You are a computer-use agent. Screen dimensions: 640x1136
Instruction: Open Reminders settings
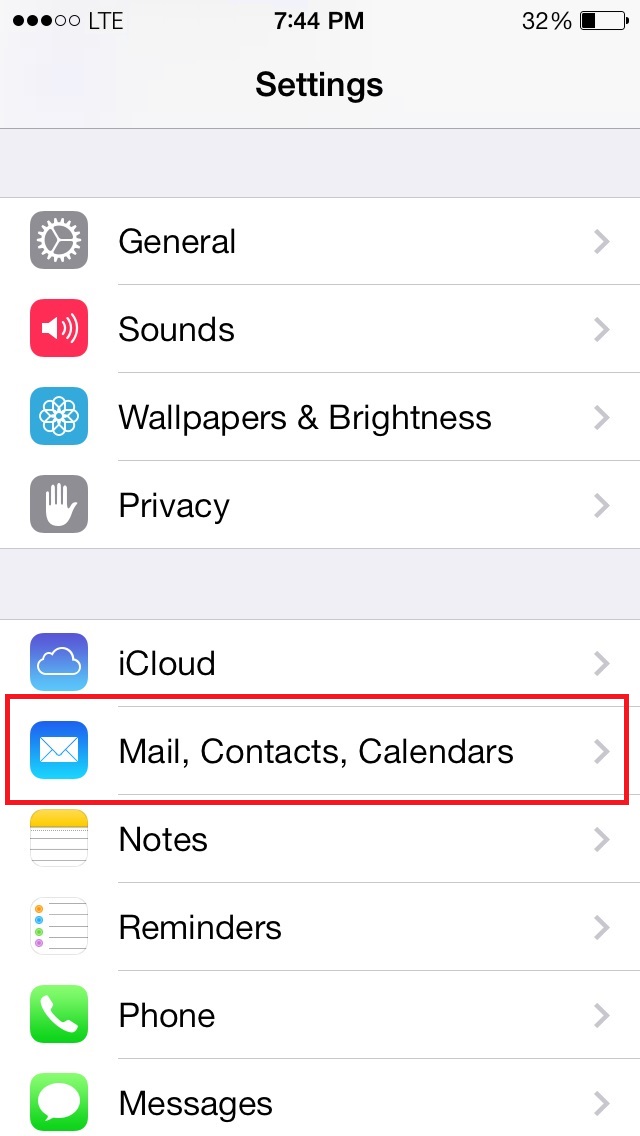point(320,927)
